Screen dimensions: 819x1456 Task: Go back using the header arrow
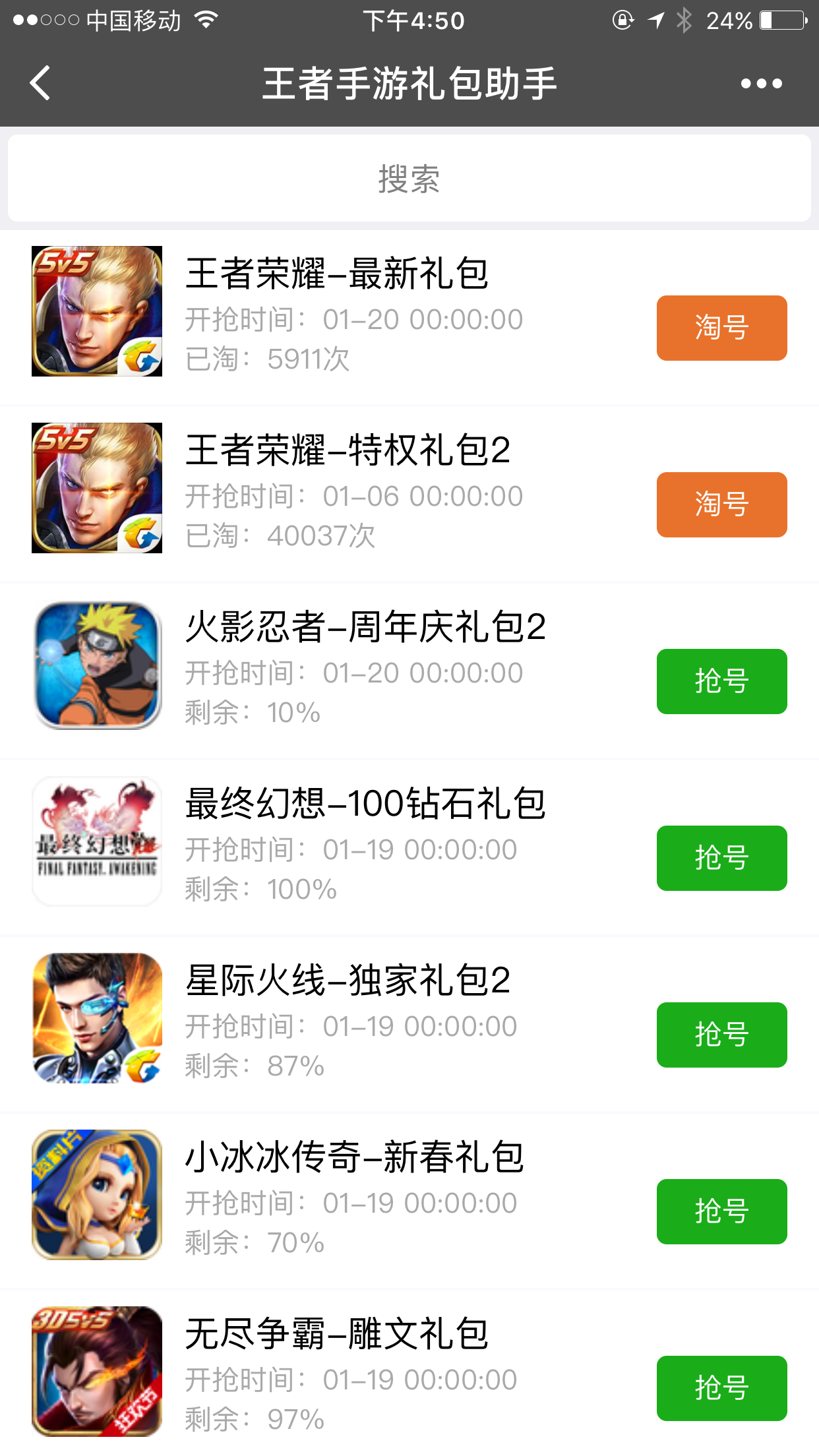coord(41,83)
